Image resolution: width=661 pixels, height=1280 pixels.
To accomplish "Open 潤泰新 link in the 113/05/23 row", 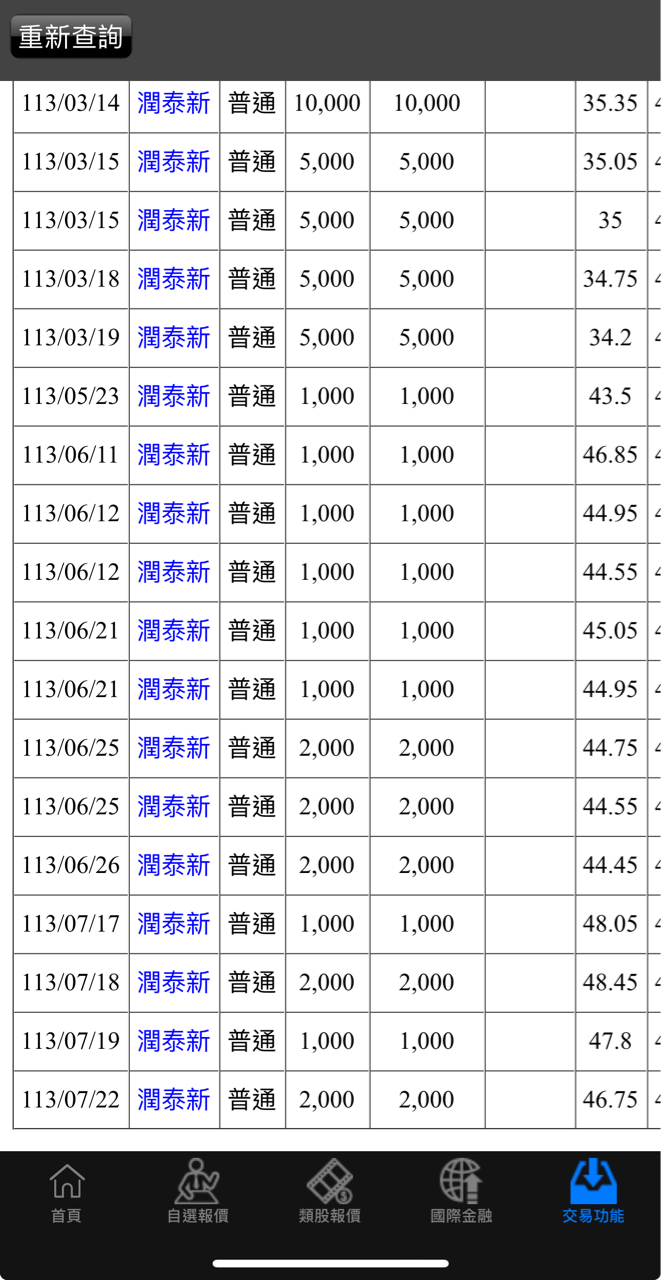I will point(174,396).
